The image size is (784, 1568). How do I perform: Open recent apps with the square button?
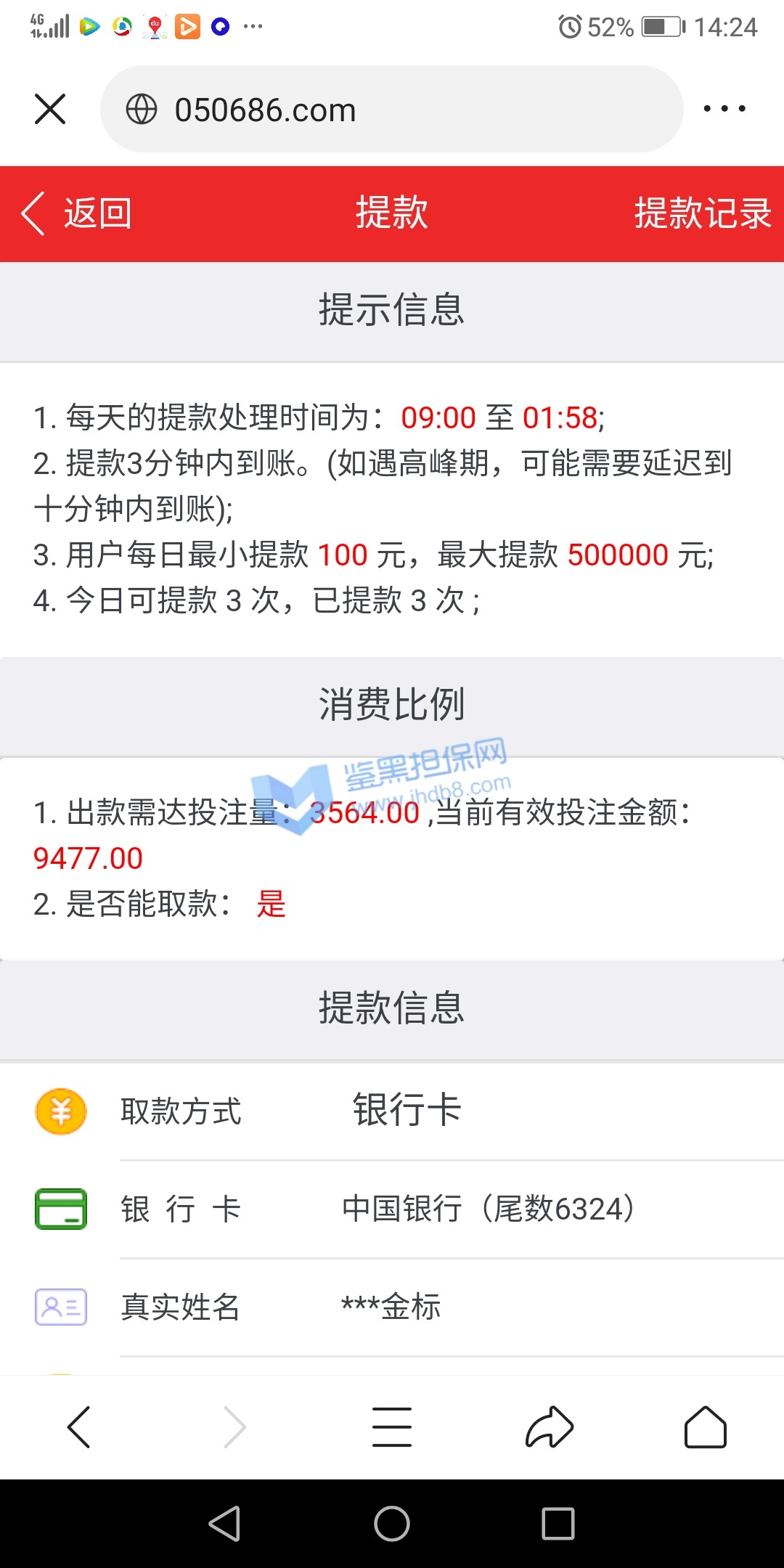coord(558,1523)
